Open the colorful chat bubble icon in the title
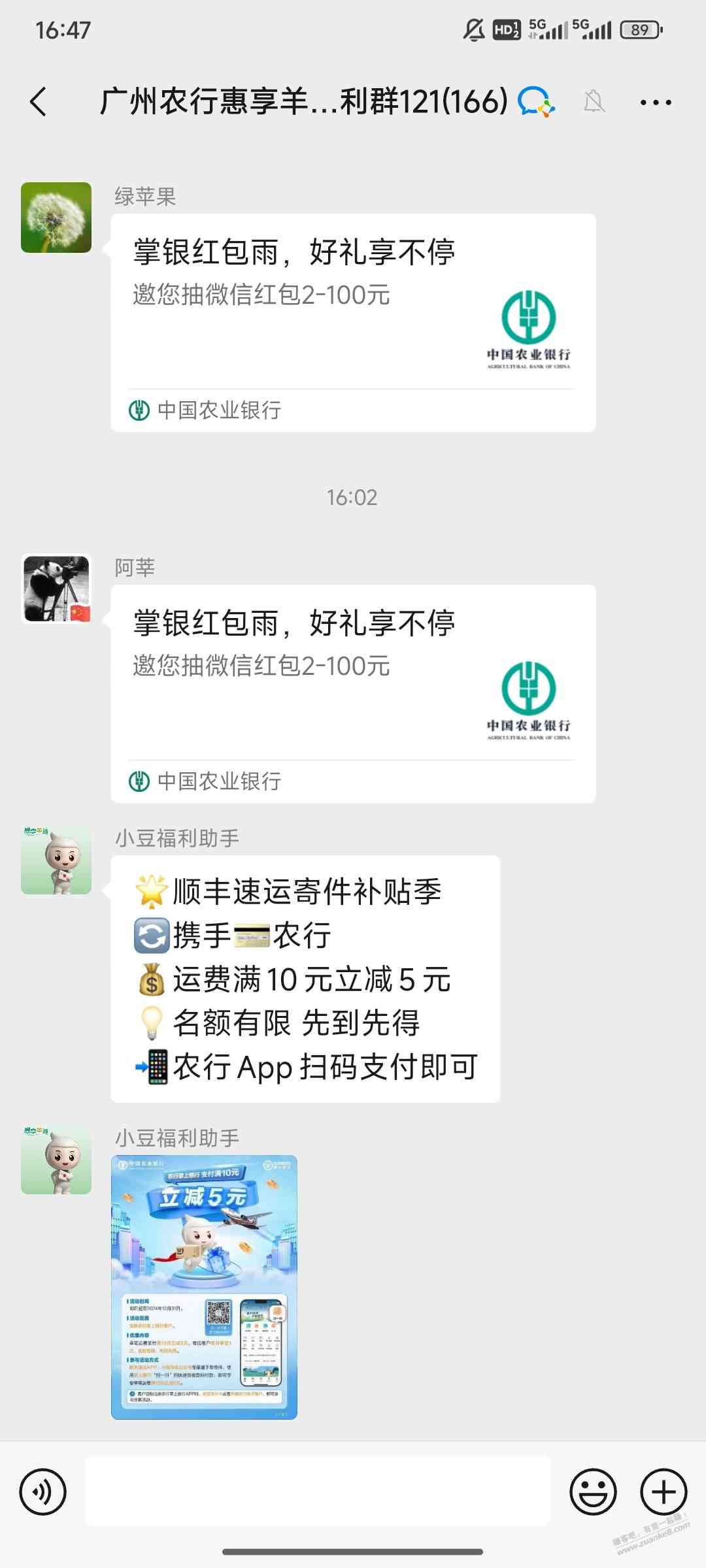The image size is (706, 1568). pyautogui.click(x=536, y=102)
